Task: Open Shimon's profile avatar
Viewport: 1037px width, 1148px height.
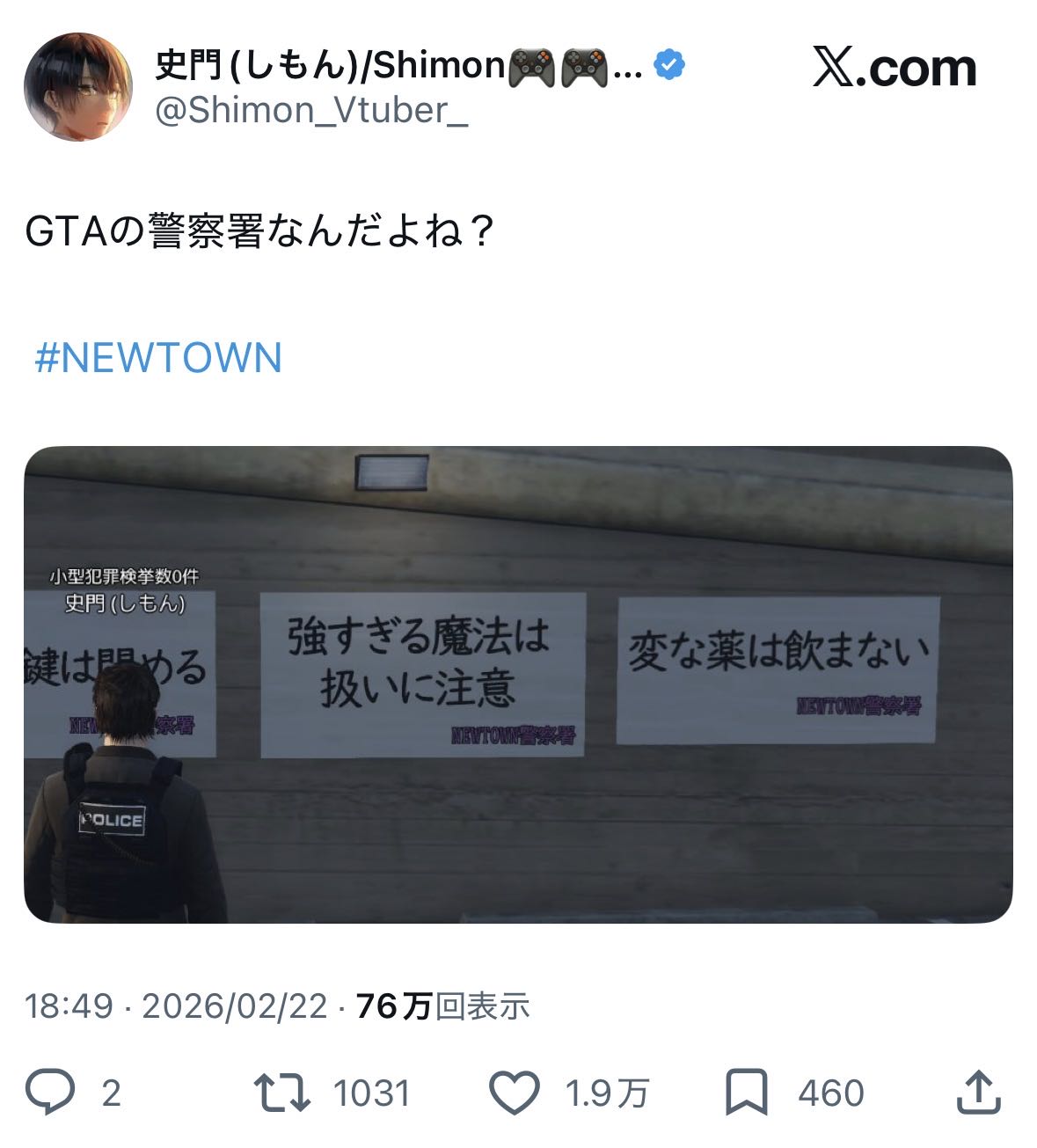Action: tap(77, 87)
